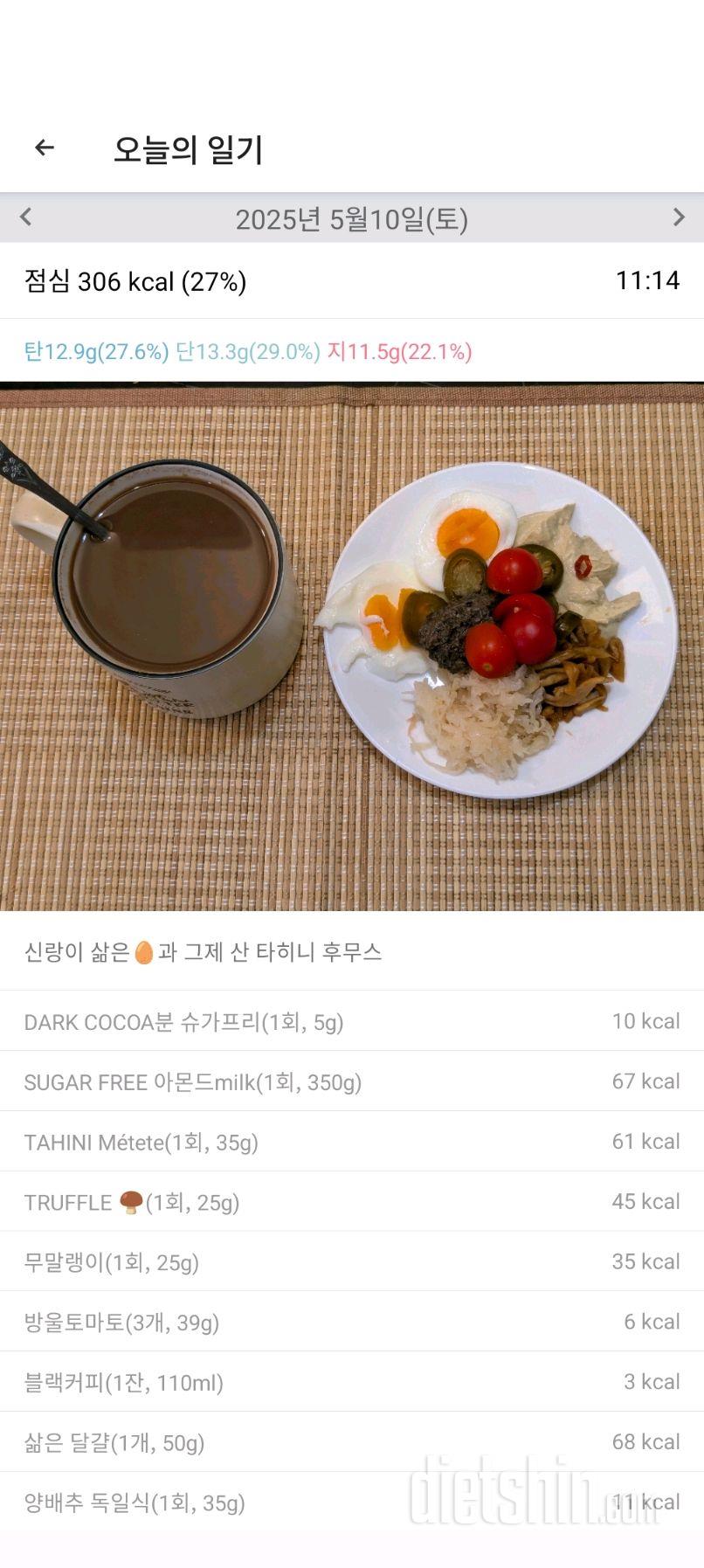Viewport: 704px width, 1568px height.
Task: Open the 2025년 5월10일 date picker
Action: tap(351, 218)
